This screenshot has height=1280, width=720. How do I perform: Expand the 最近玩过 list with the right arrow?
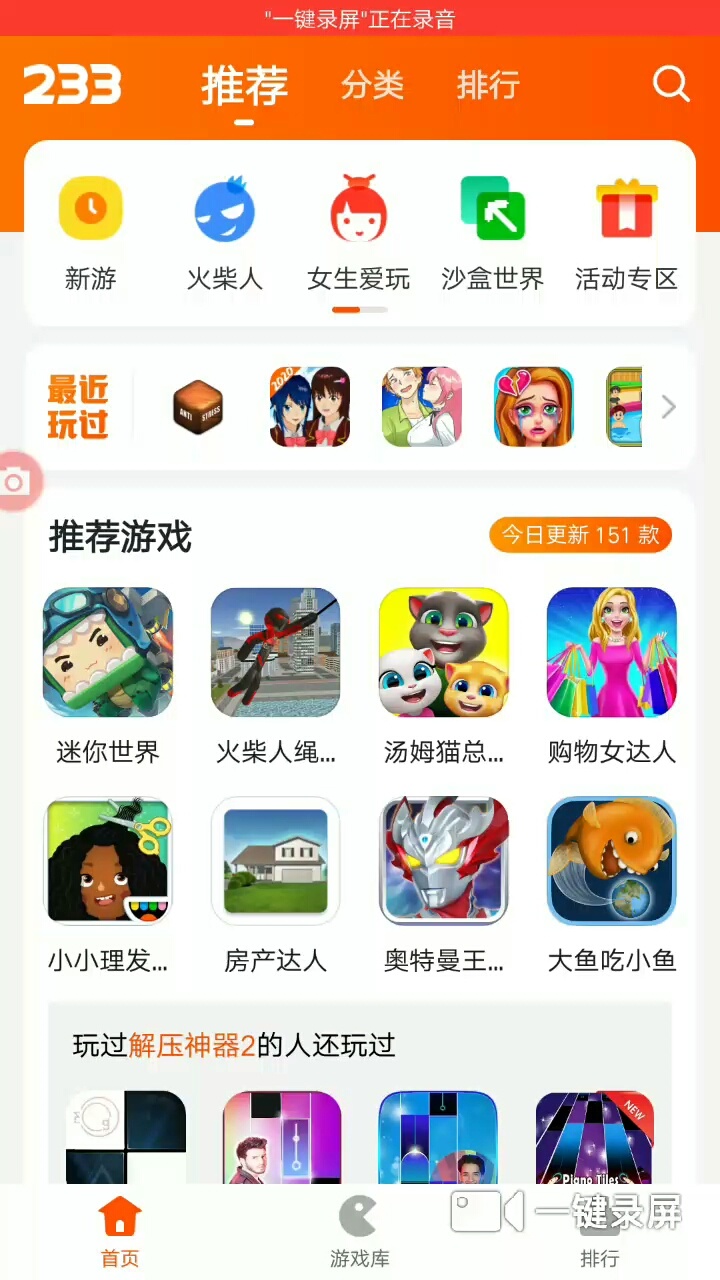(x=668, y=407)
